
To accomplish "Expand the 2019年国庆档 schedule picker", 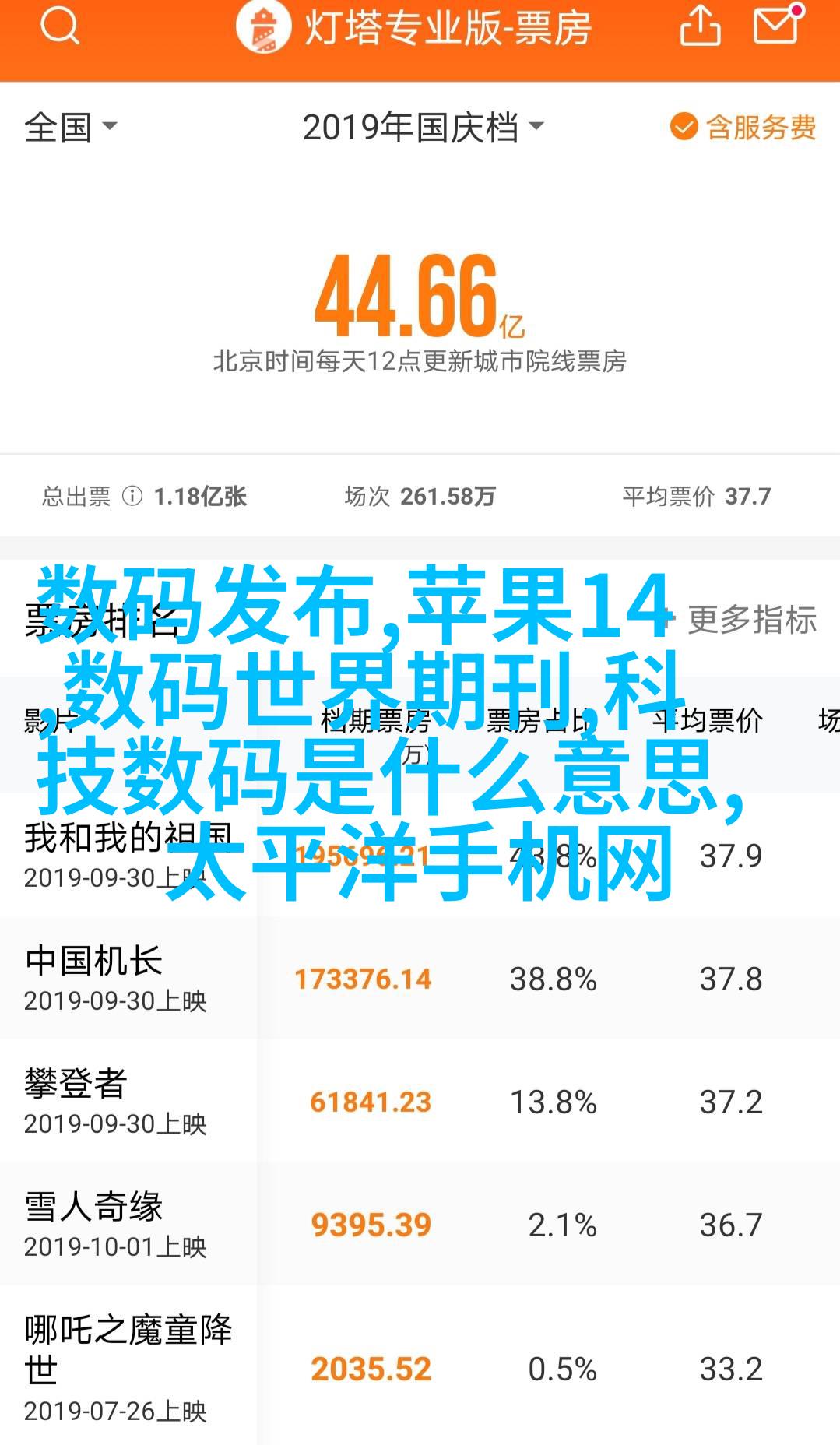I will coord(423,128).
